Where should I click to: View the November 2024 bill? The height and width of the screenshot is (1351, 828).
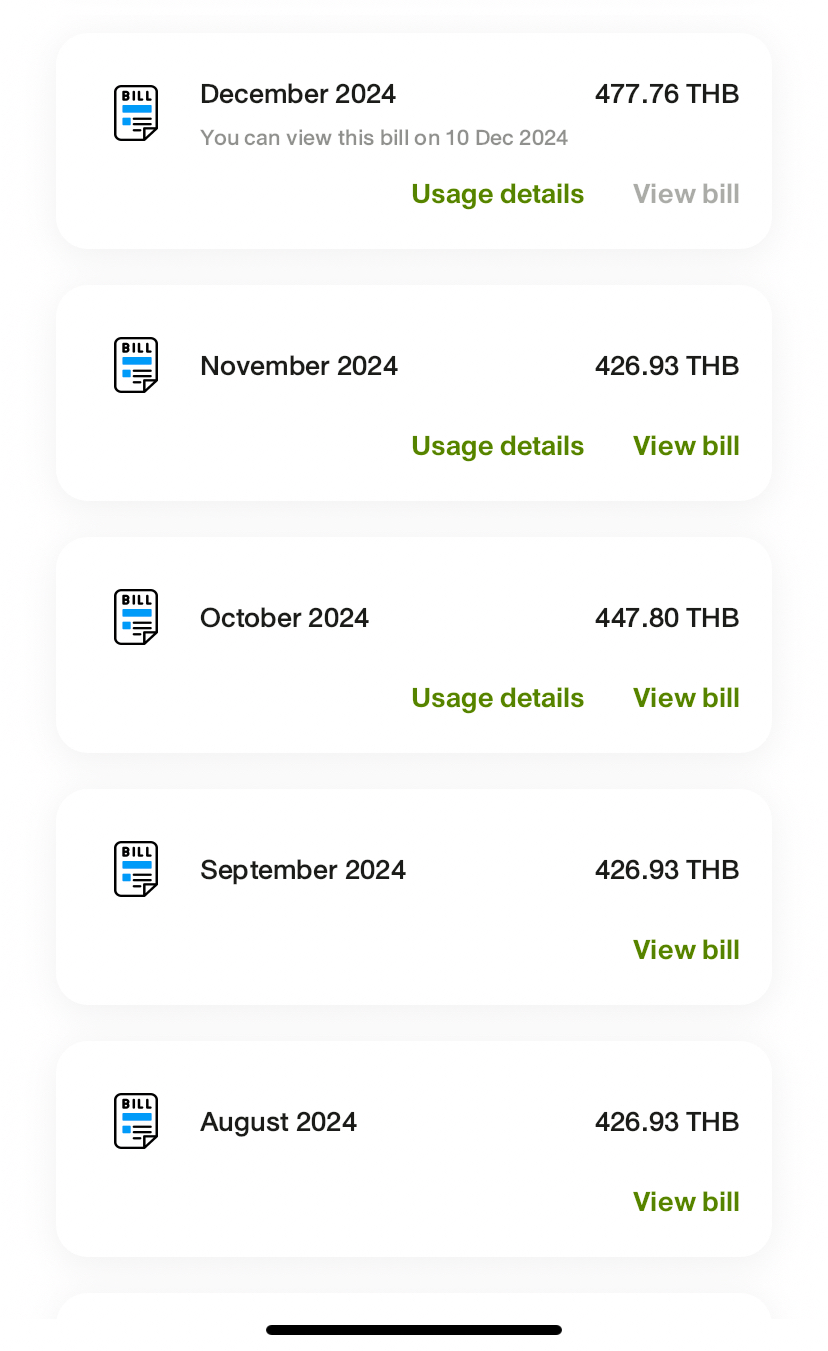[686, 446]
